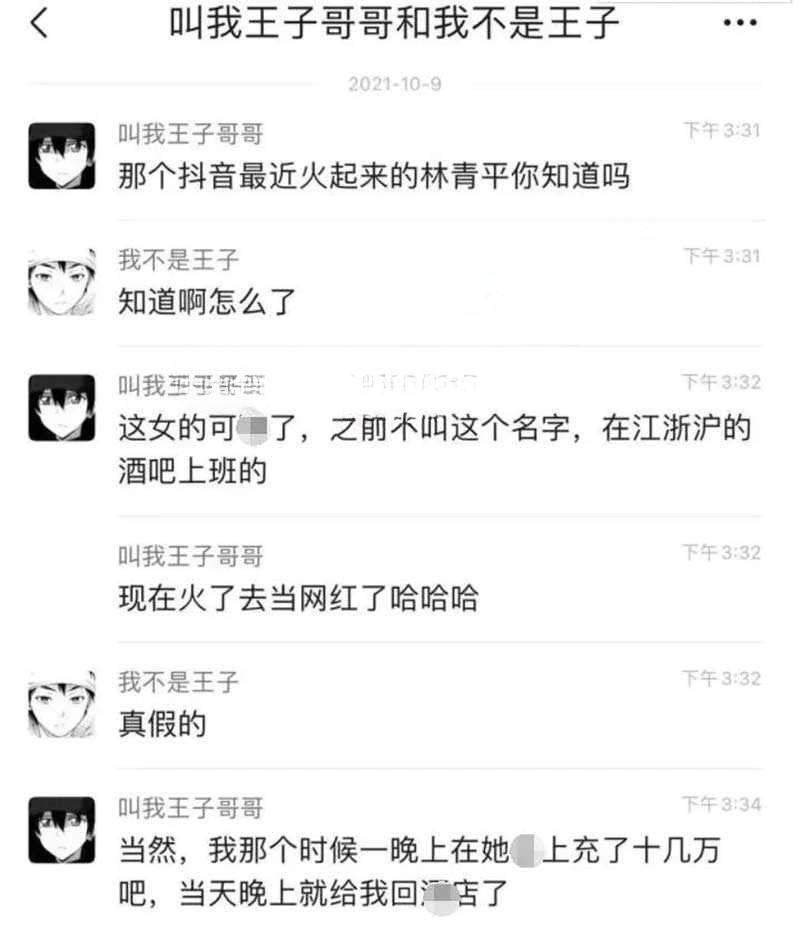The height and width of the screenshot is (931, 800).
Task: Open the three-dot overflow menu
Action: pos(739,23)
